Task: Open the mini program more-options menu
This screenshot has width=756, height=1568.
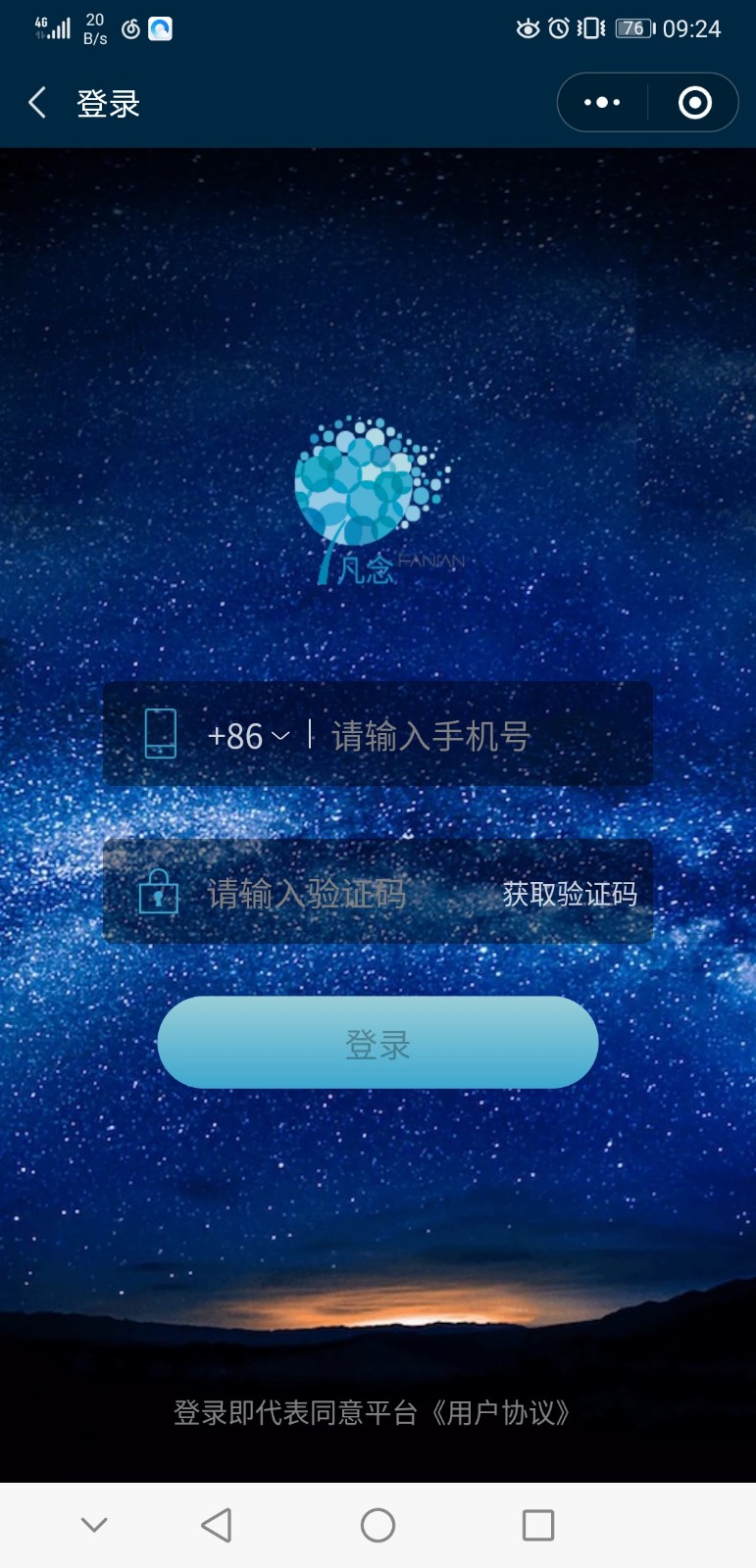Action: (x=602, y=103)
